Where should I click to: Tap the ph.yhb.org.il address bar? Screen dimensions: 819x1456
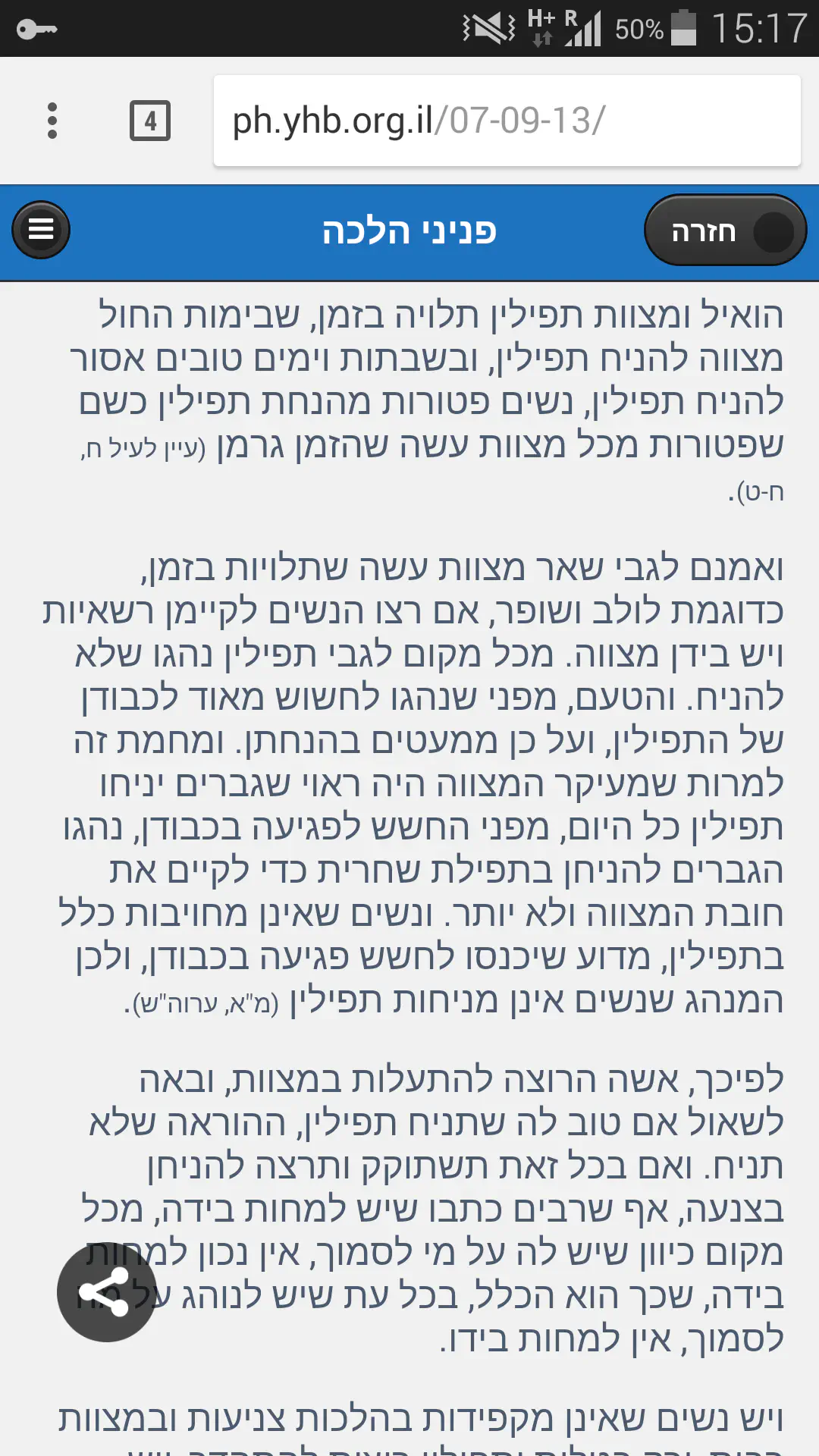point(507,121)
